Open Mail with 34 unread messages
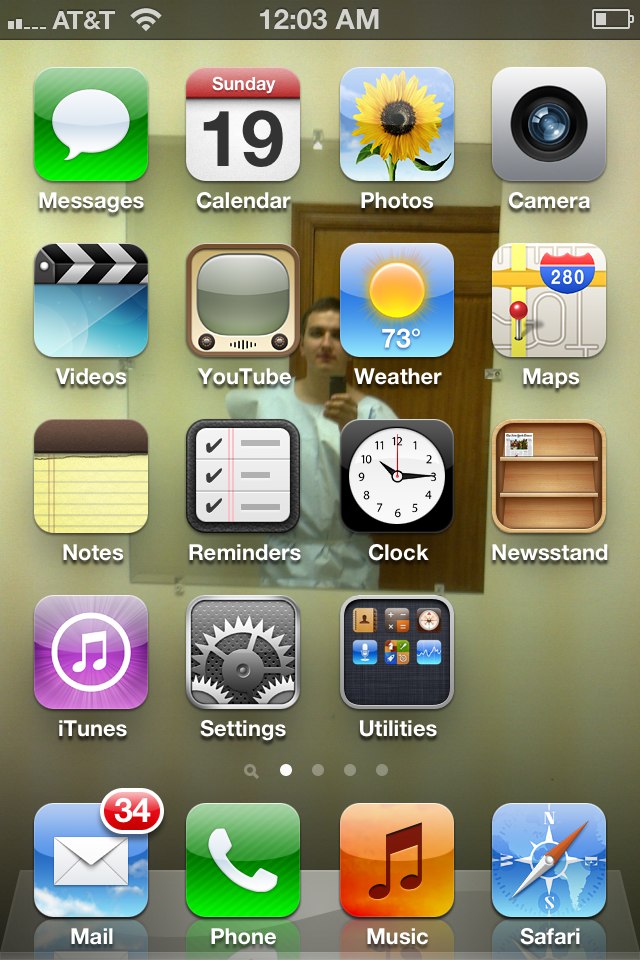 [x=91, y=861]
